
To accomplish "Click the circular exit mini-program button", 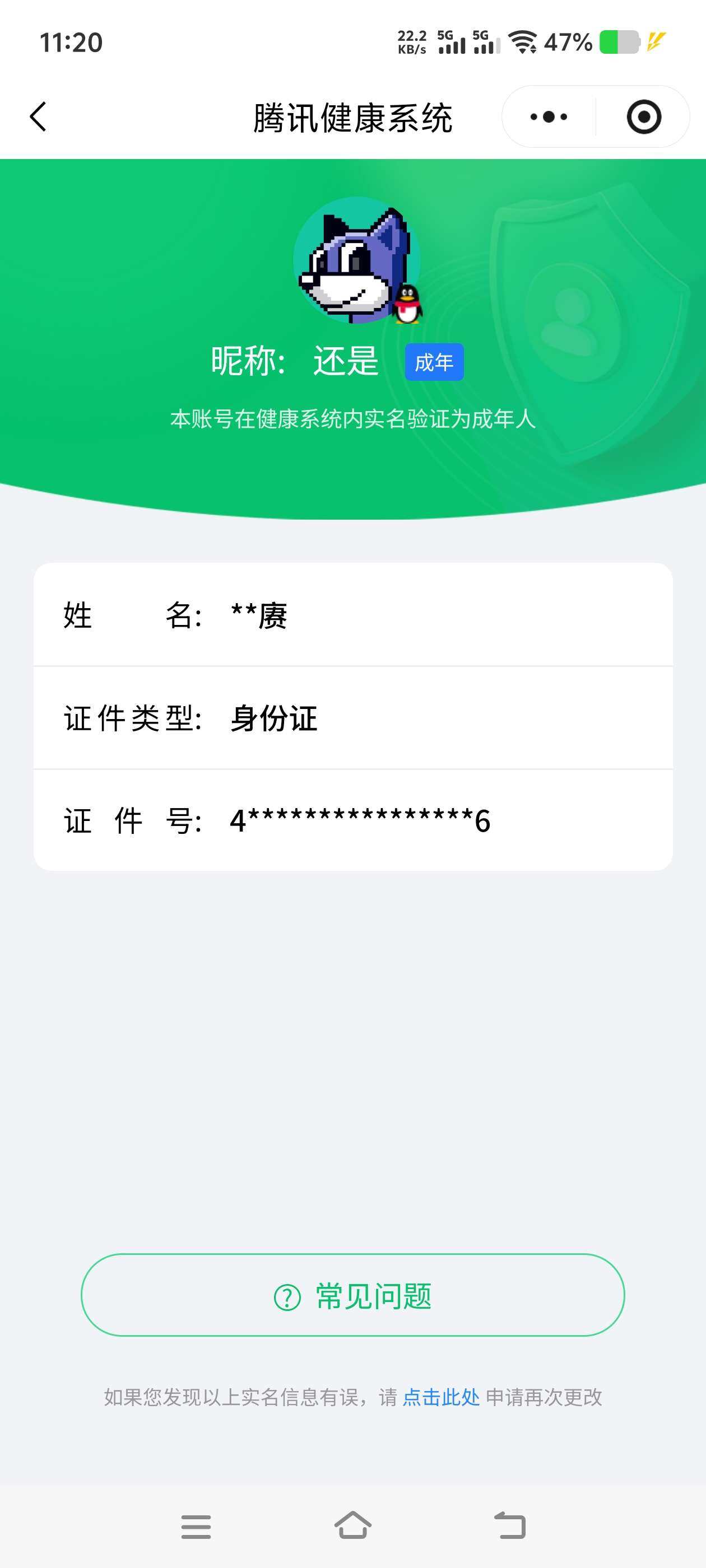I will click(643, 116).
